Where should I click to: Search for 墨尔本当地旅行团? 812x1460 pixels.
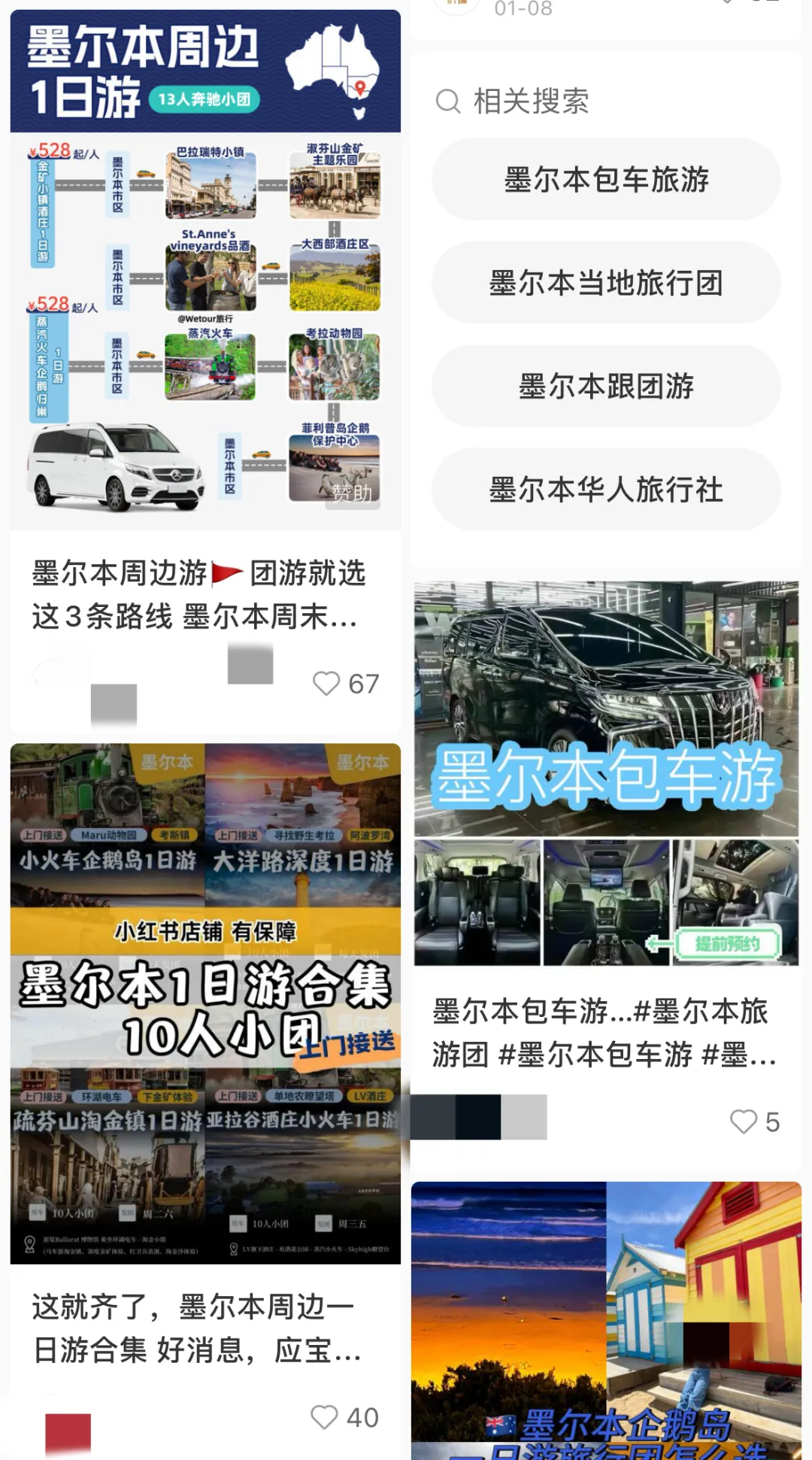(x=606, y=283)
